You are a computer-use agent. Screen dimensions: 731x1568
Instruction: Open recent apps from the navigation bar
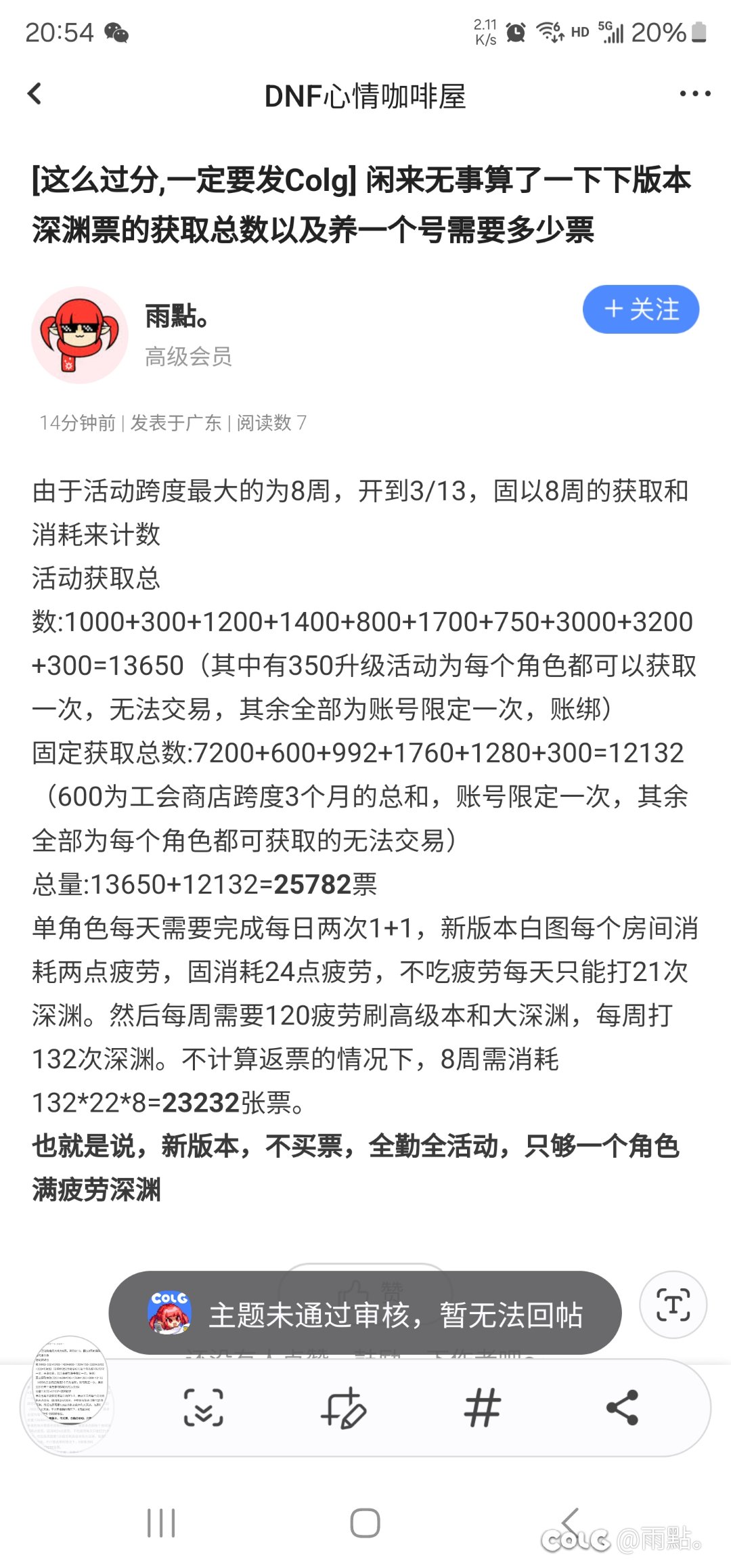160,1522
